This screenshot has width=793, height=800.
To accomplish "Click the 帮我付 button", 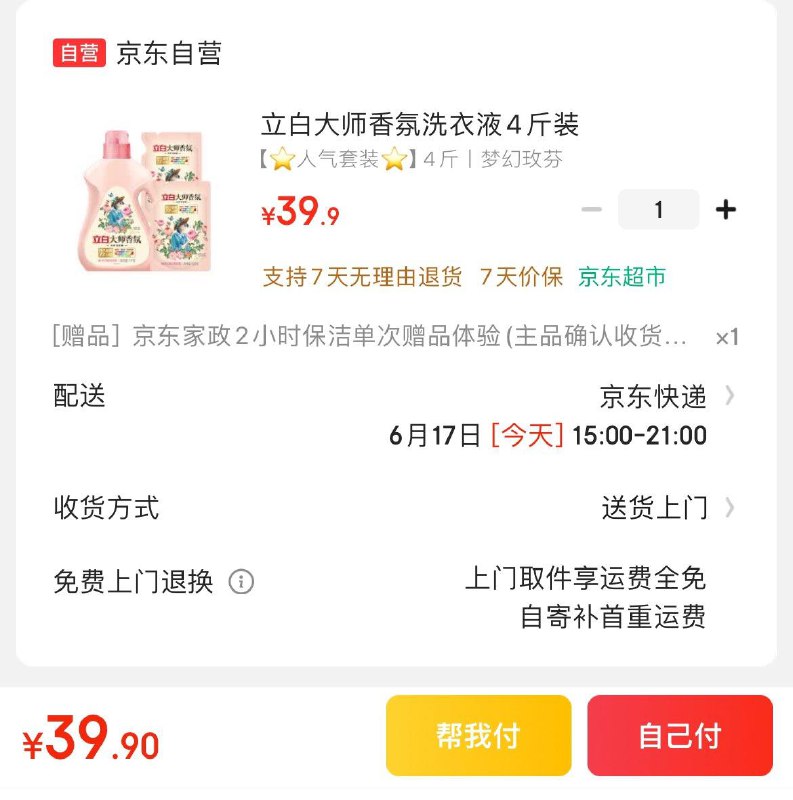I will click(478, 737).
